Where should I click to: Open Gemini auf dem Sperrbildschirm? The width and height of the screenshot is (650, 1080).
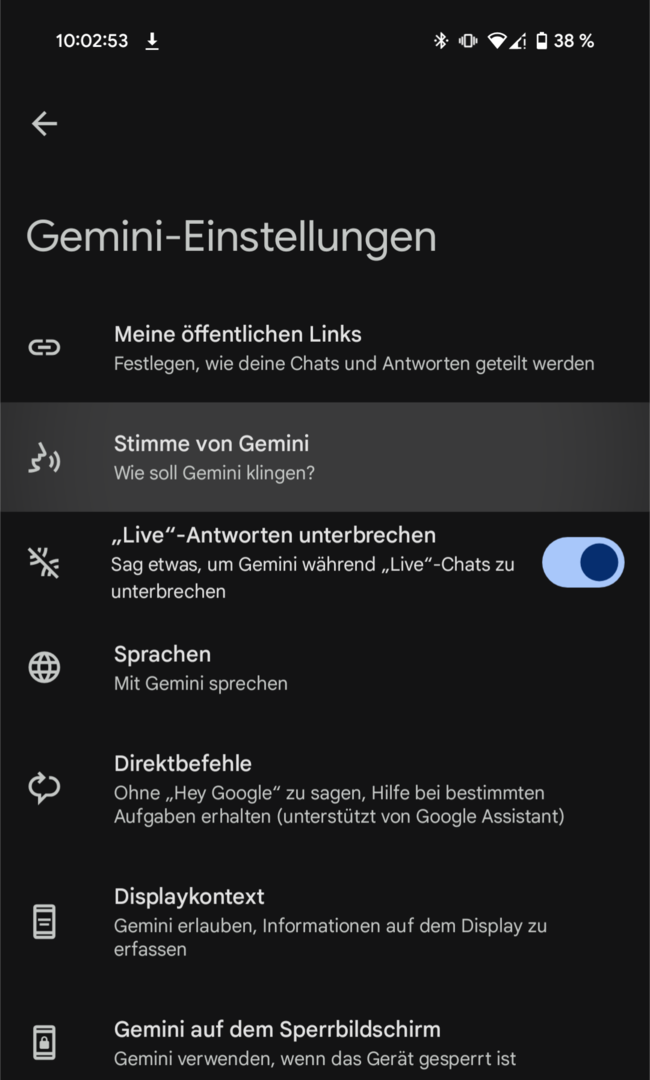325,1042
